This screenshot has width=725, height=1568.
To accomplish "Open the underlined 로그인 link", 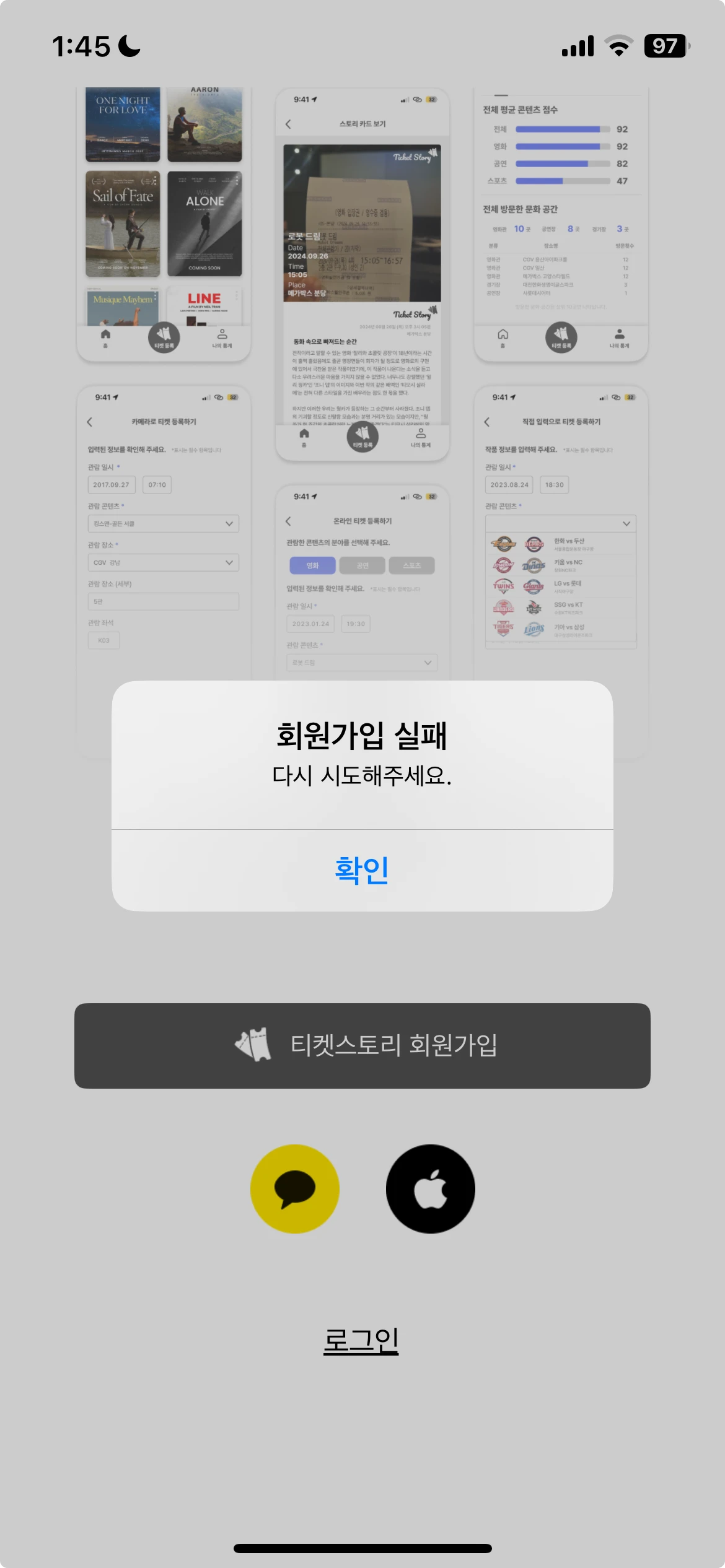I will 361,1340.
